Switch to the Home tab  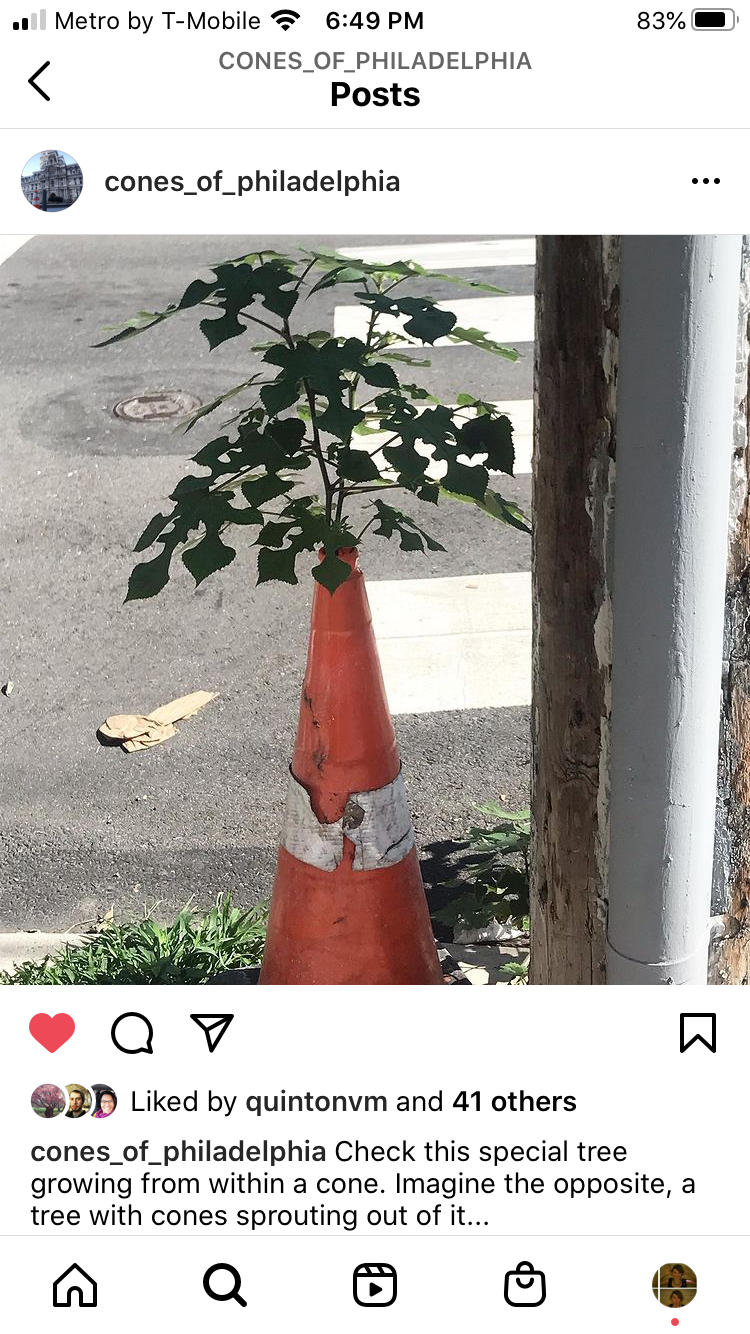coord(75,1285)
